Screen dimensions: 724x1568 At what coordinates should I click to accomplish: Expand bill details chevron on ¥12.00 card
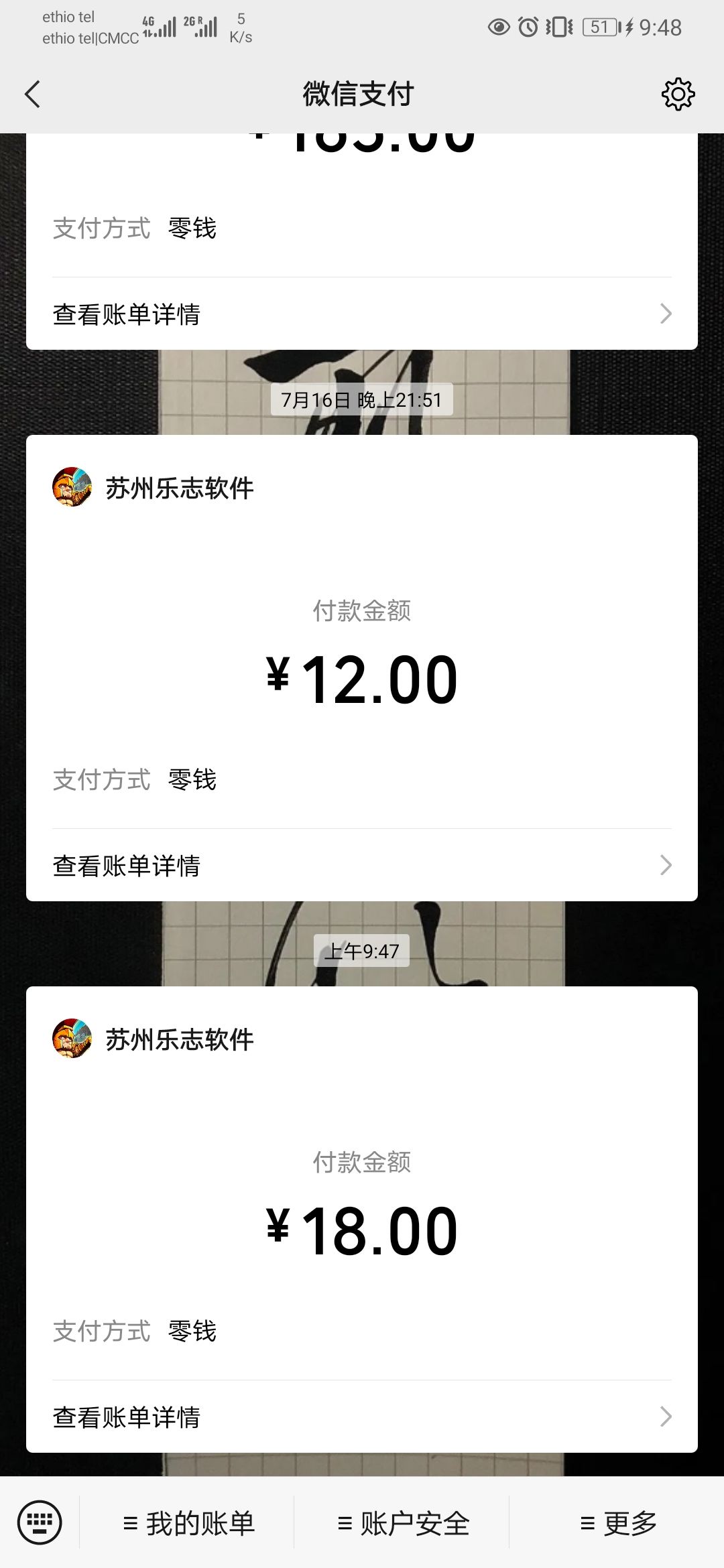point(664,865)
